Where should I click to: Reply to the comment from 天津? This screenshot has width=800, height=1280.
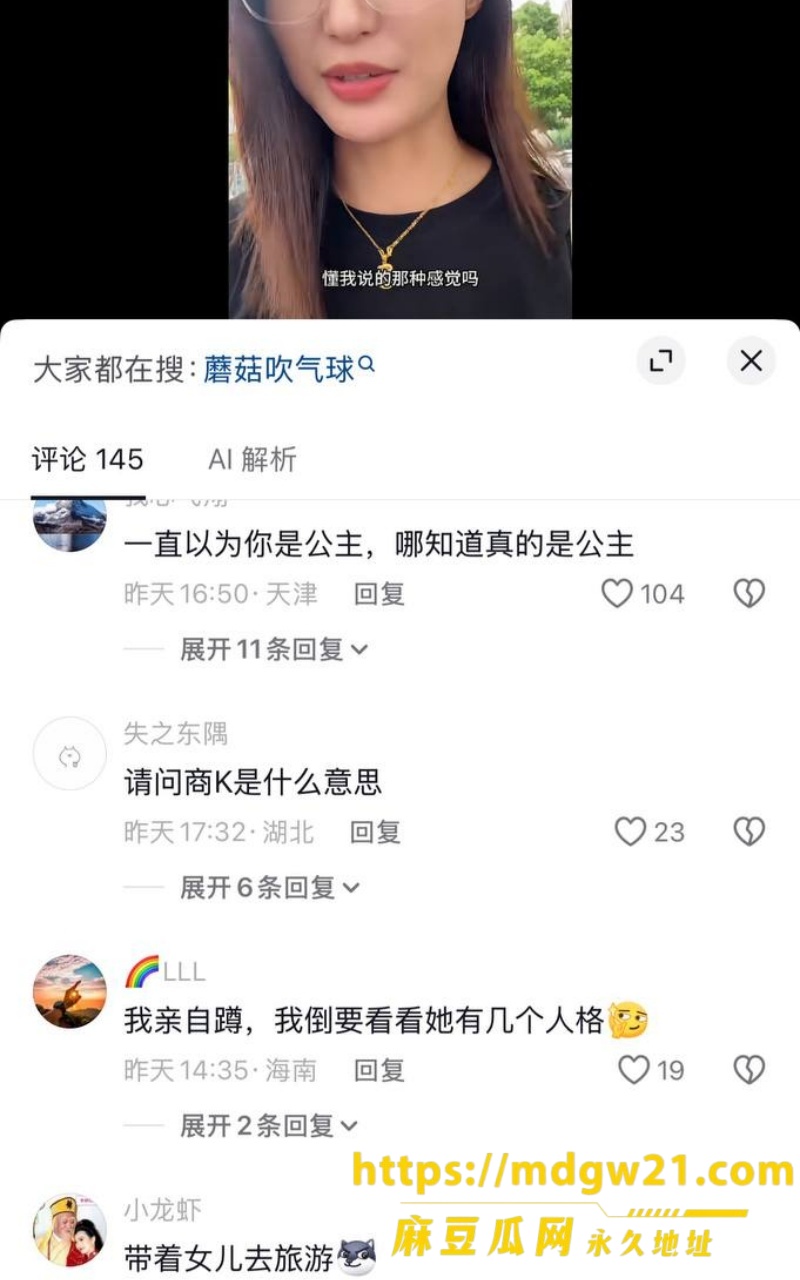[379, 594]
